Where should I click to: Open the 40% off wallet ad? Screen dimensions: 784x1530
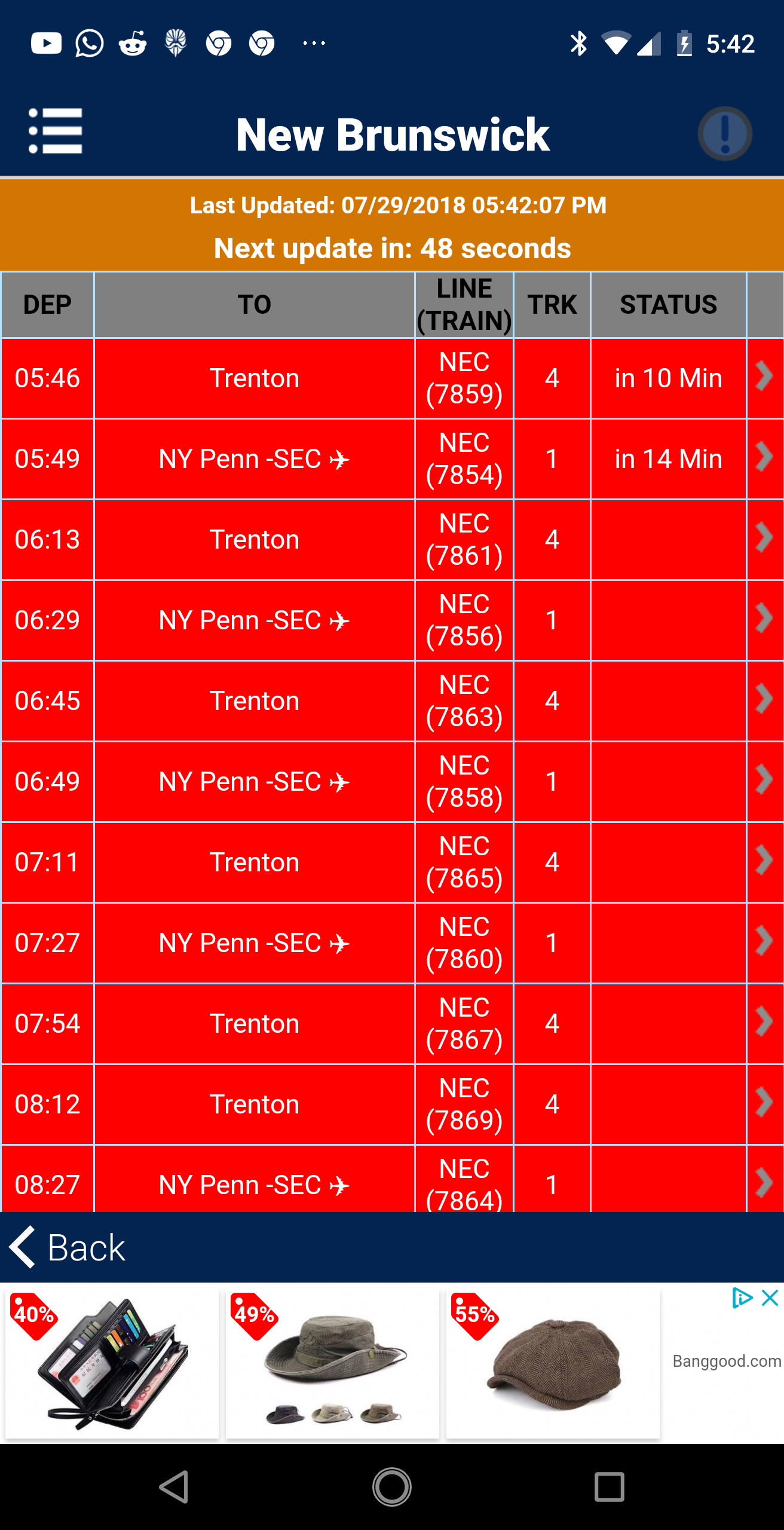(112, 1363)
